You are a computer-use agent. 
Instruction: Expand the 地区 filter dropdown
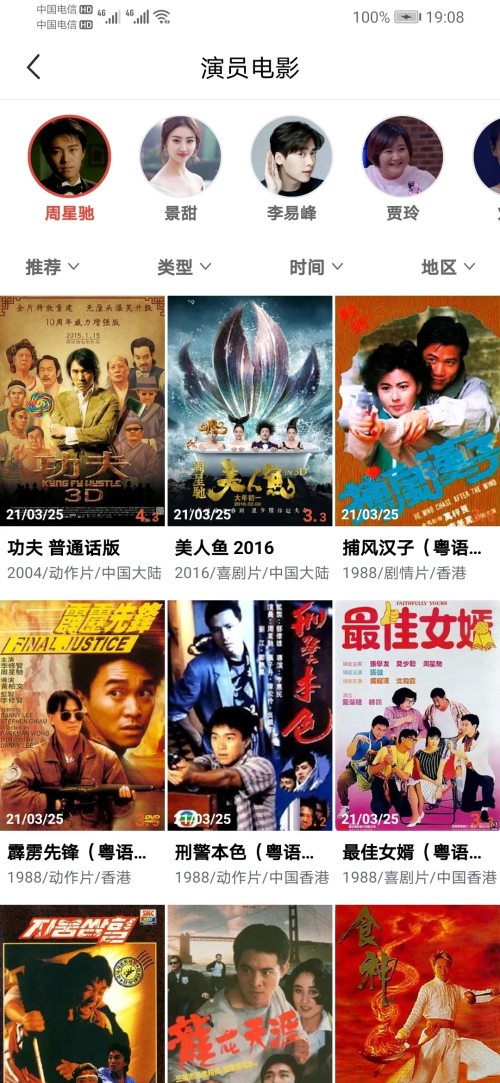[x=448, y=267]
